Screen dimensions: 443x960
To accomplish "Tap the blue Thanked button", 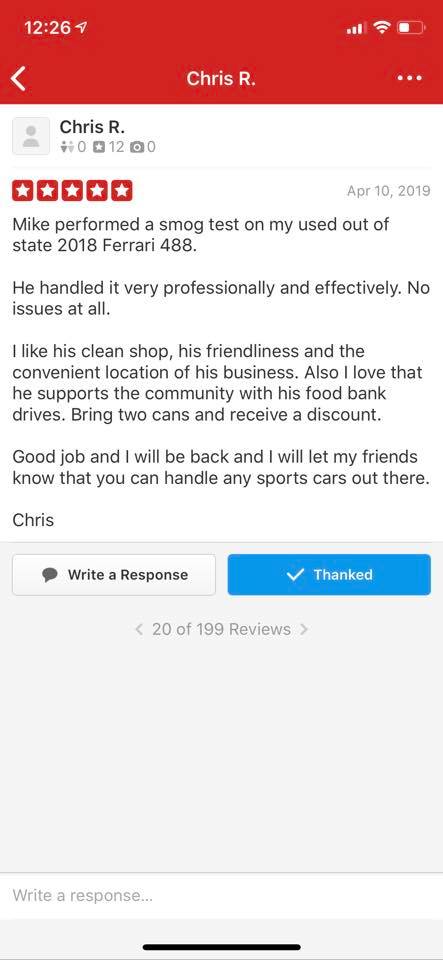I will [x=329, y=574].
